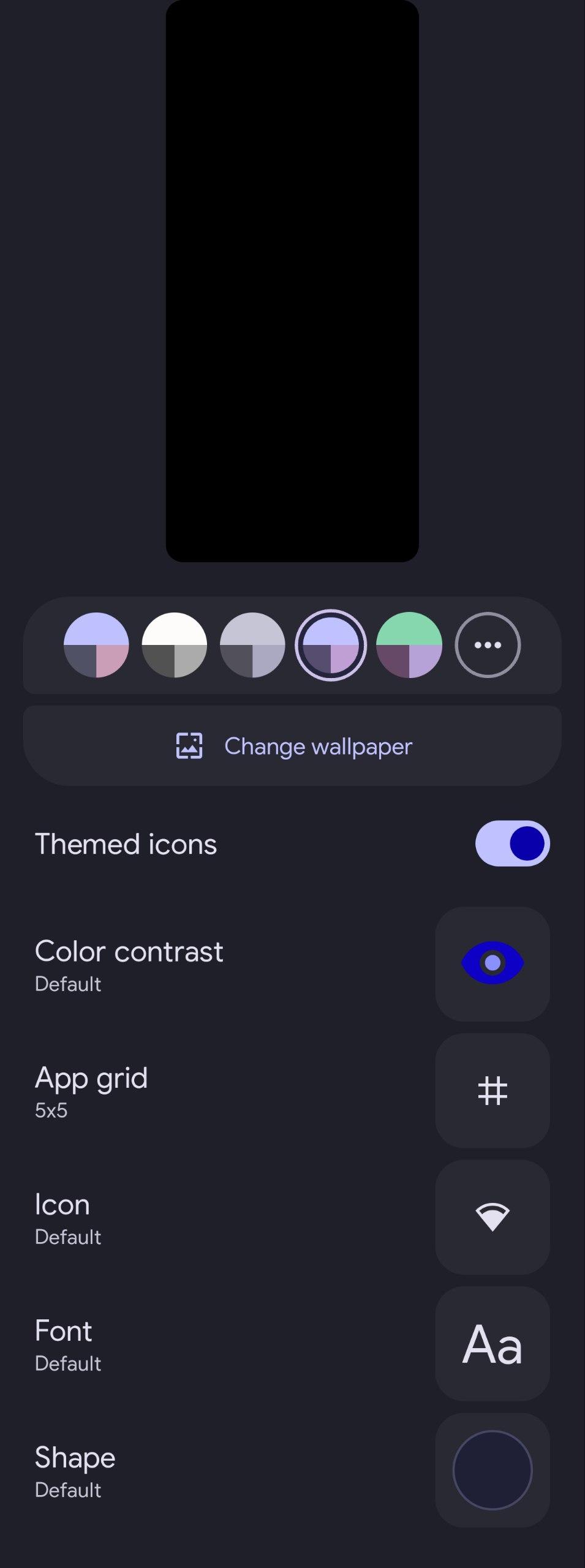Open the Icon style setting
This screenshot has height=1568, width=585.
point(492,1217)
